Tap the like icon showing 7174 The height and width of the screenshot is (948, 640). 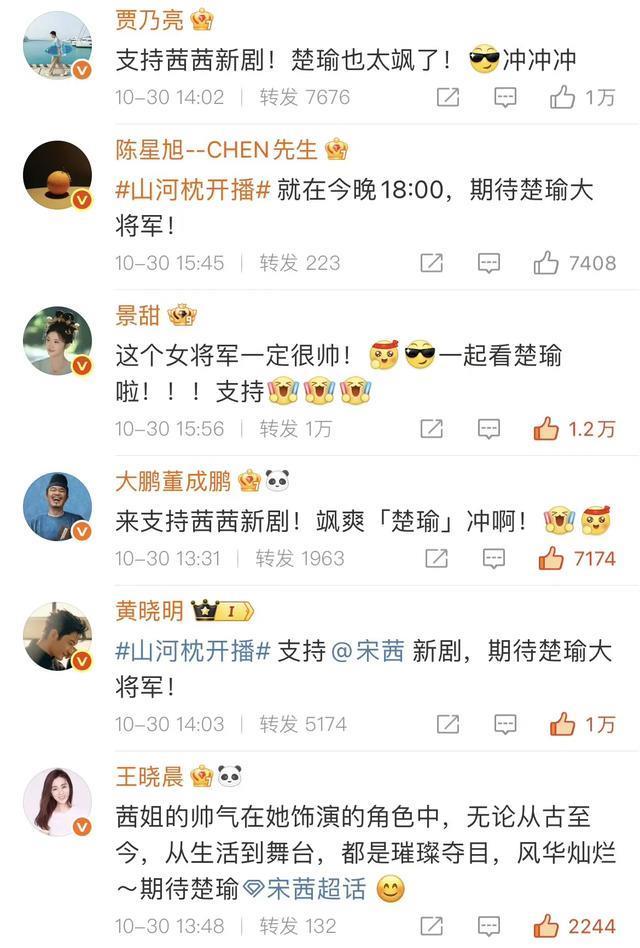(x=551, y=558)
